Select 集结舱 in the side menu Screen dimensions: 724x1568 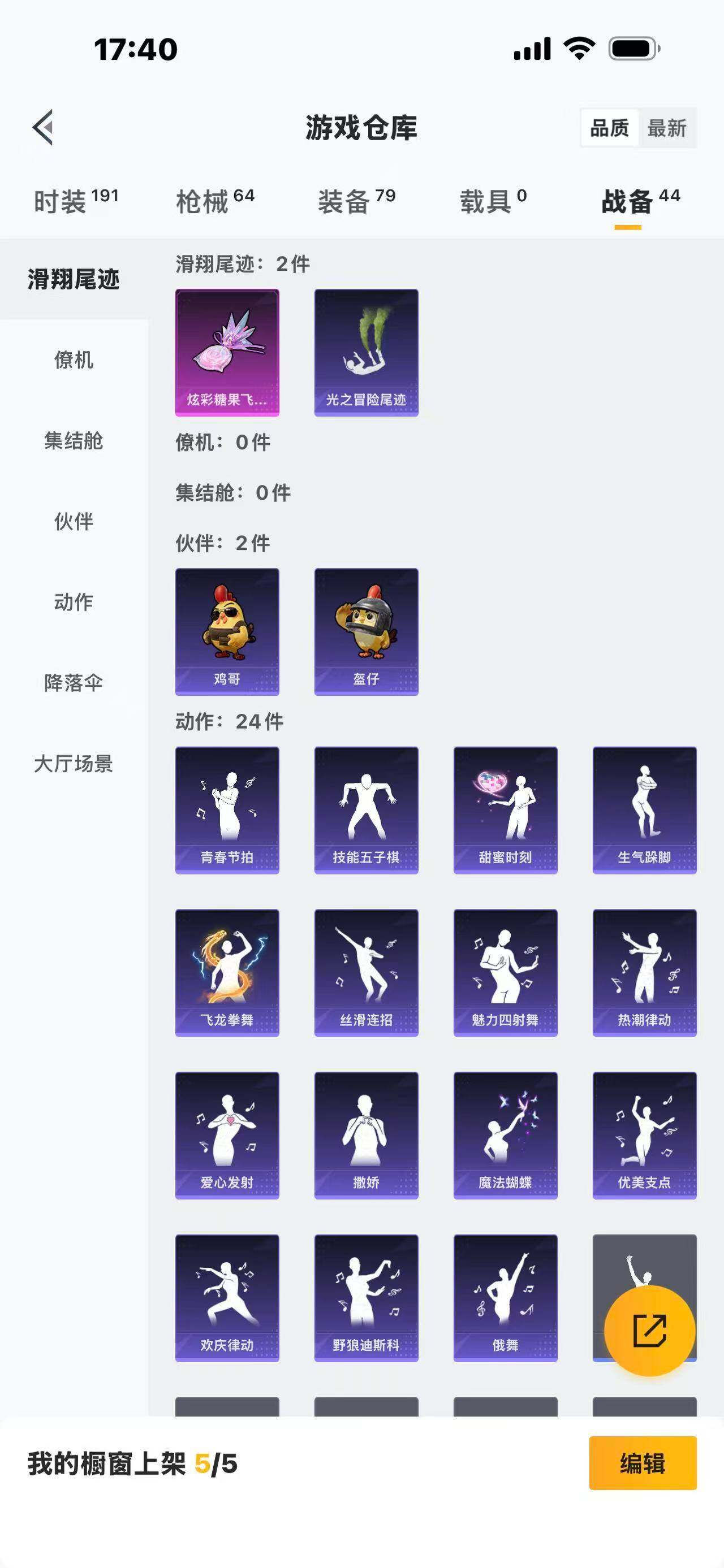74,441
